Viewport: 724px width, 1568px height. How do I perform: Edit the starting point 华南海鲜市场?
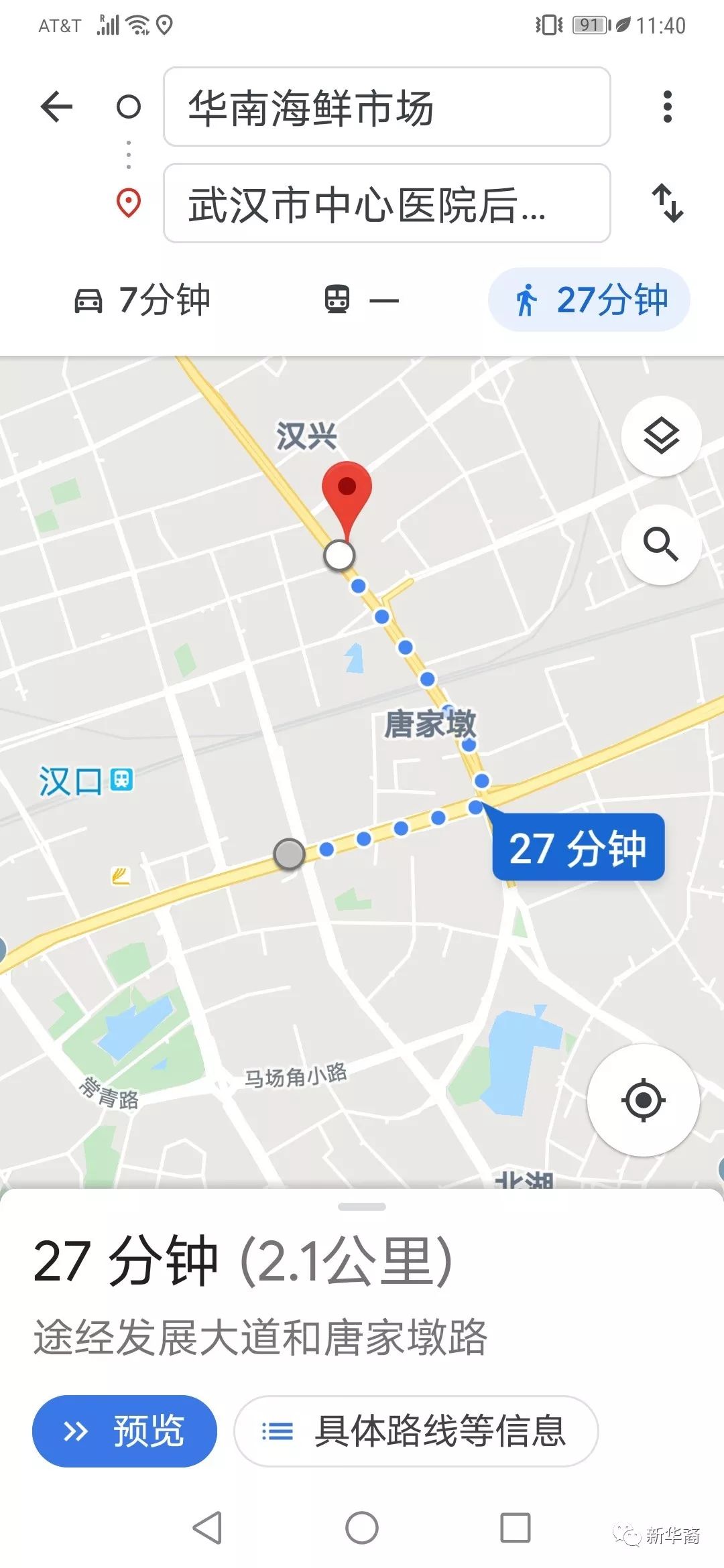387,107
